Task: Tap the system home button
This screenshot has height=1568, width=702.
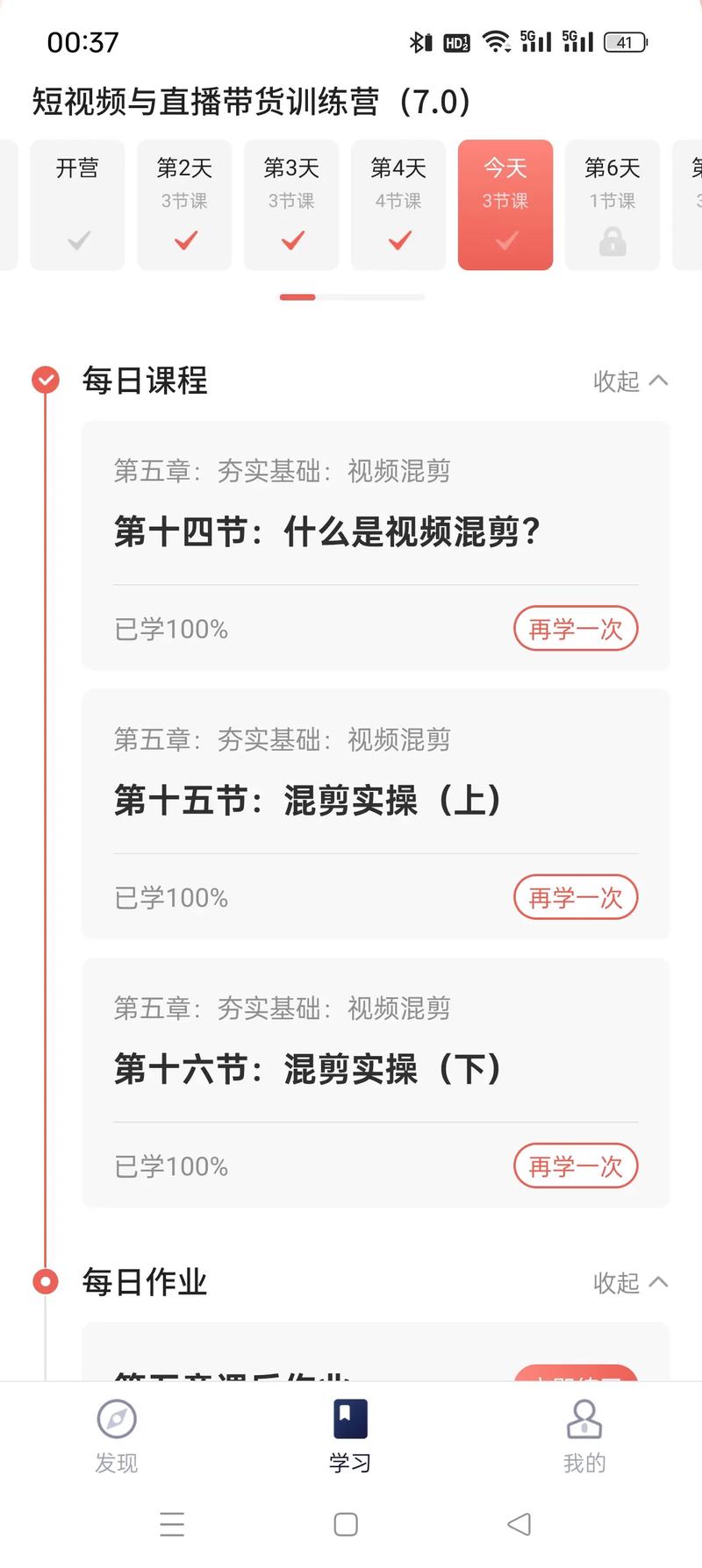Action: click(346, 1524)
